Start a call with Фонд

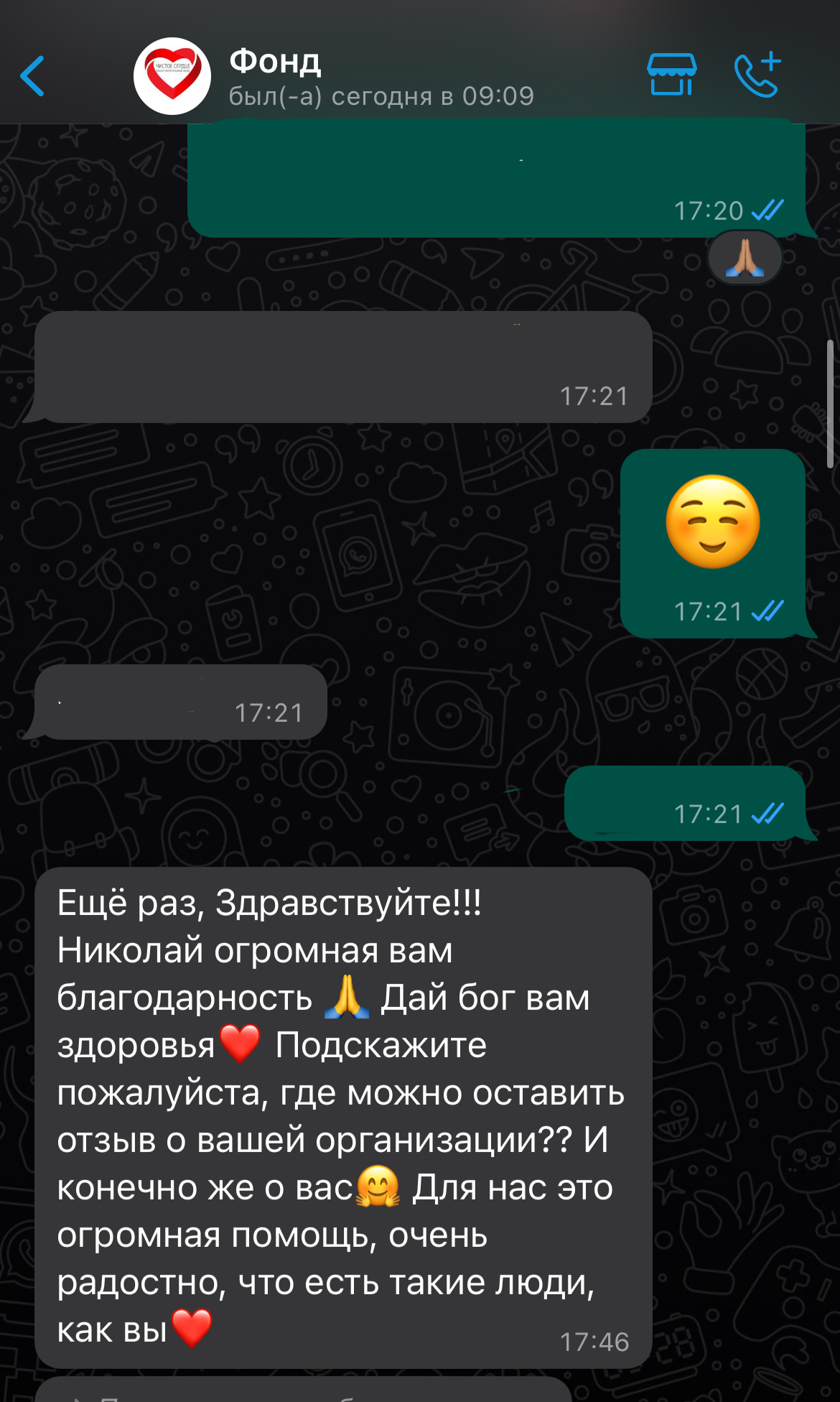pos(758,75)
